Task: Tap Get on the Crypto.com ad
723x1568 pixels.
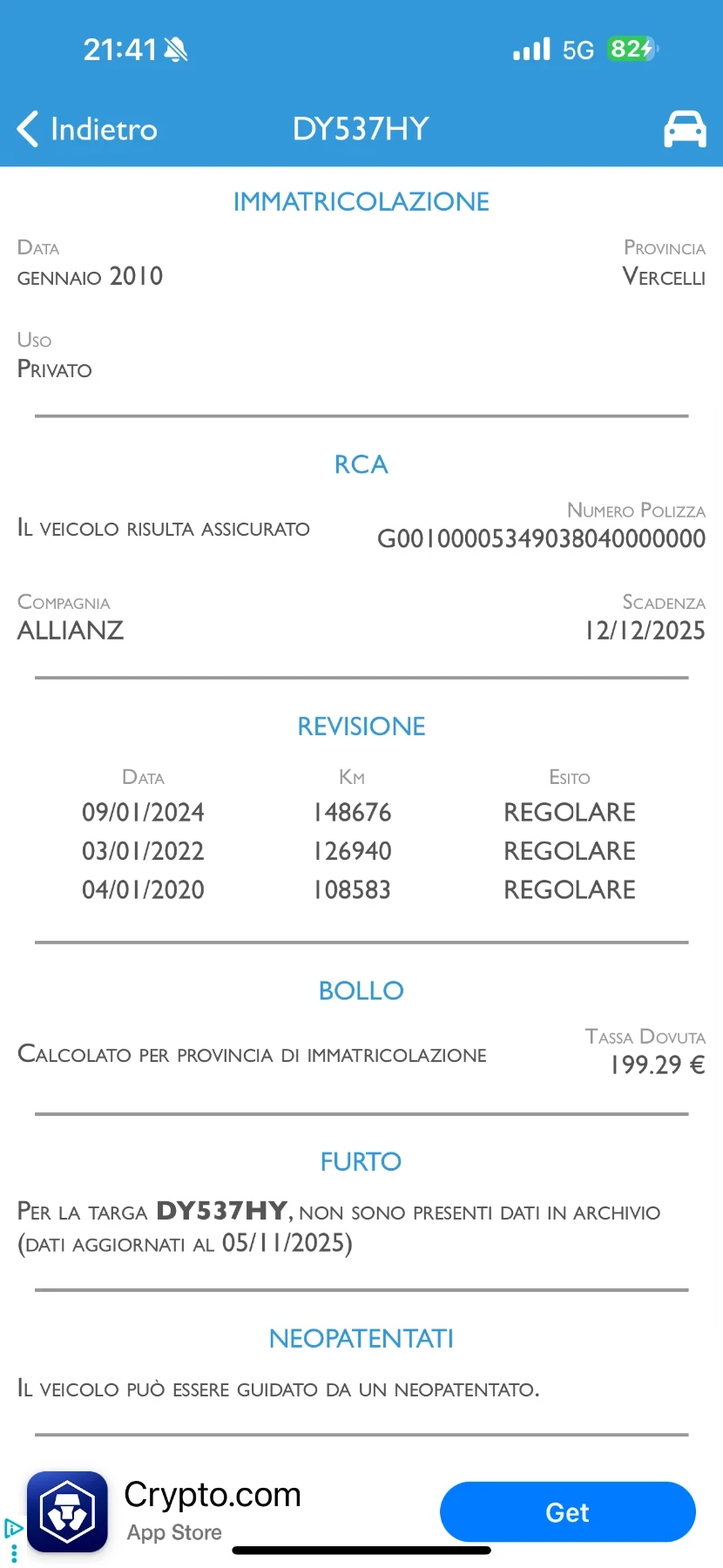Action: pos(567,1511)
